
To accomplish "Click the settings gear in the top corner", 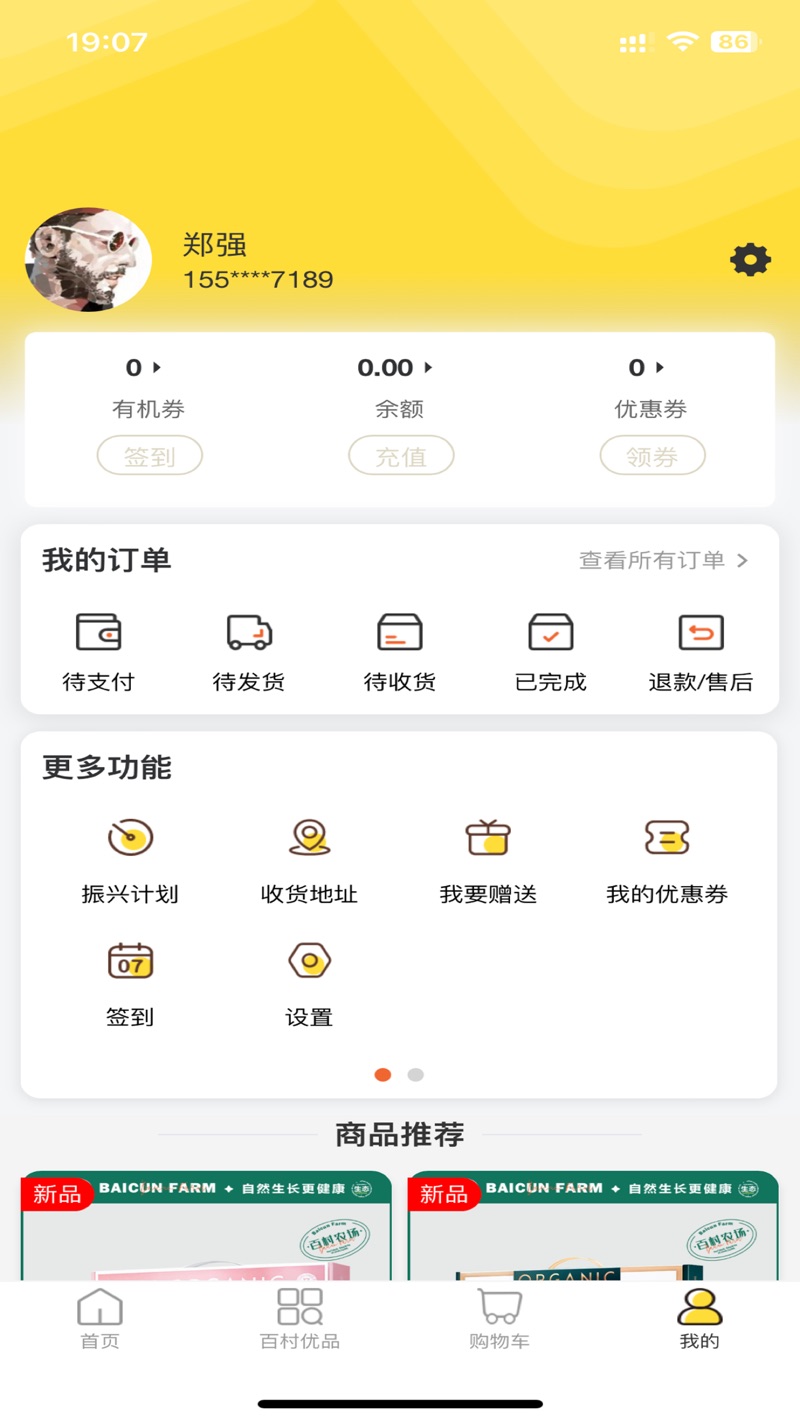I will click(750, 260).
